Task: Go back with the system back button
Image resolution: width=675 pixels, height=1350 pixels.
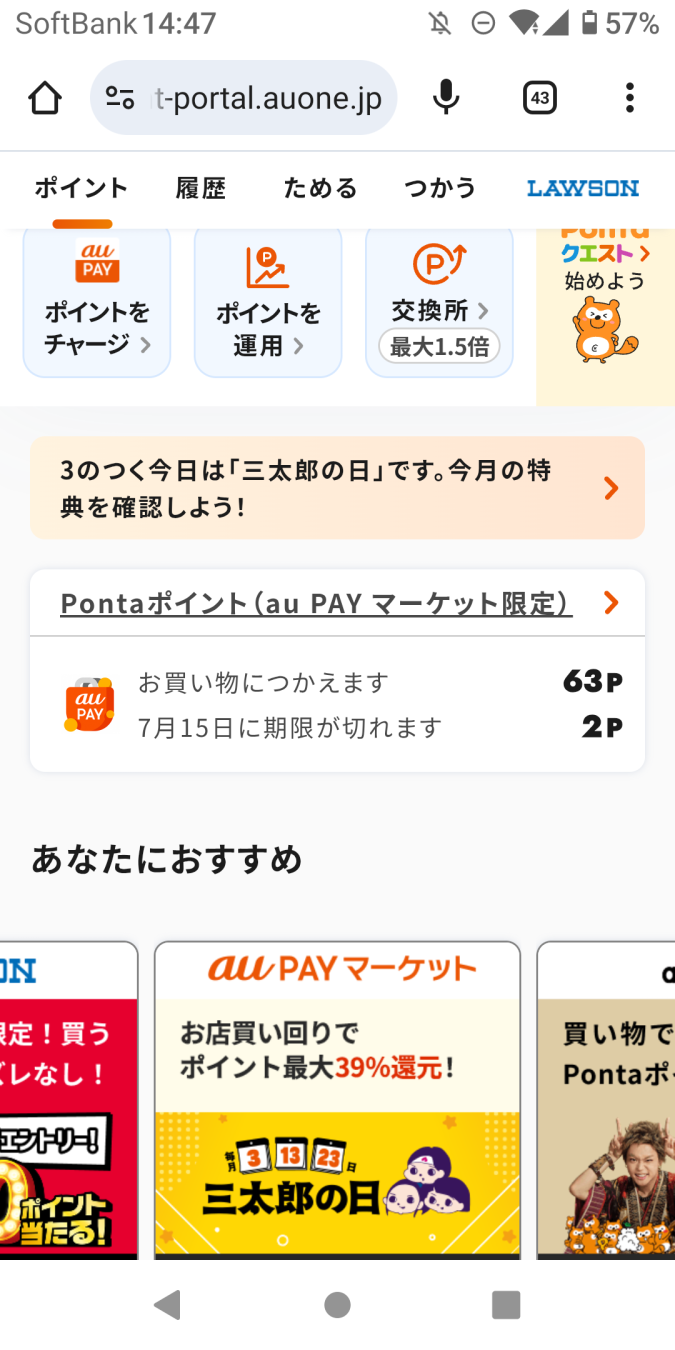Action: click(167, 1304)
